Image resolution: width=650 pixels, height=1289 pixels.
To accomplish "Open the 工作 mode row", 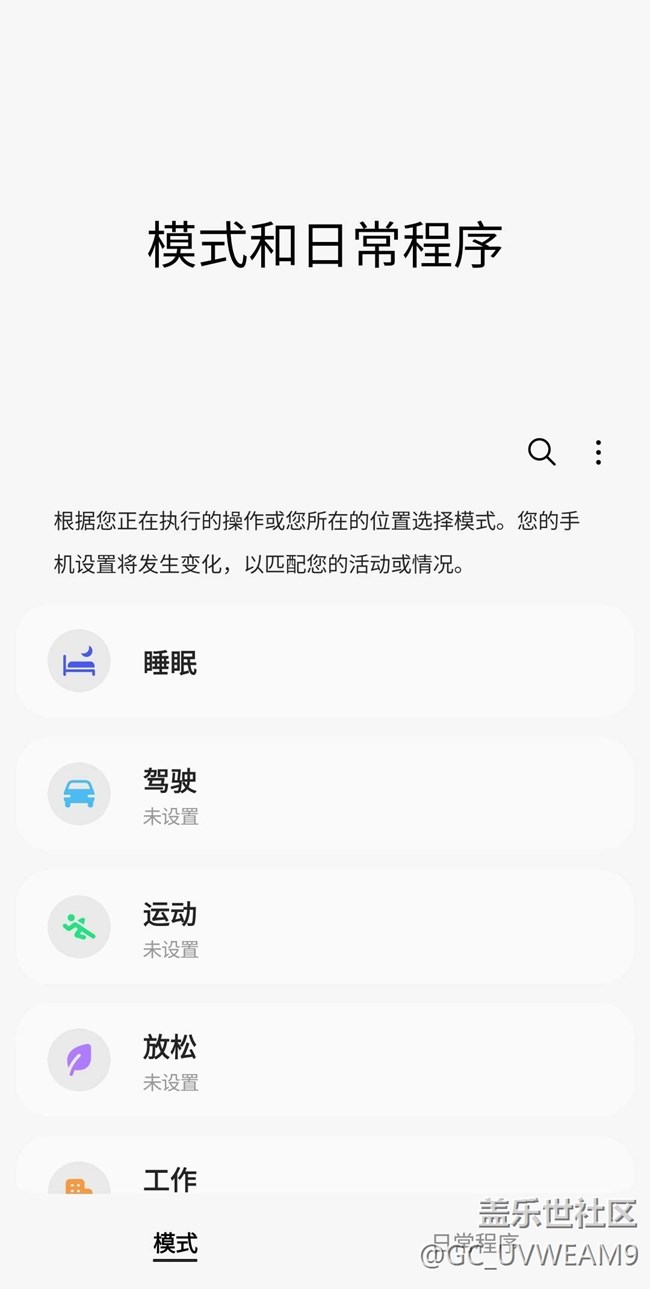I will (325, 1165).
